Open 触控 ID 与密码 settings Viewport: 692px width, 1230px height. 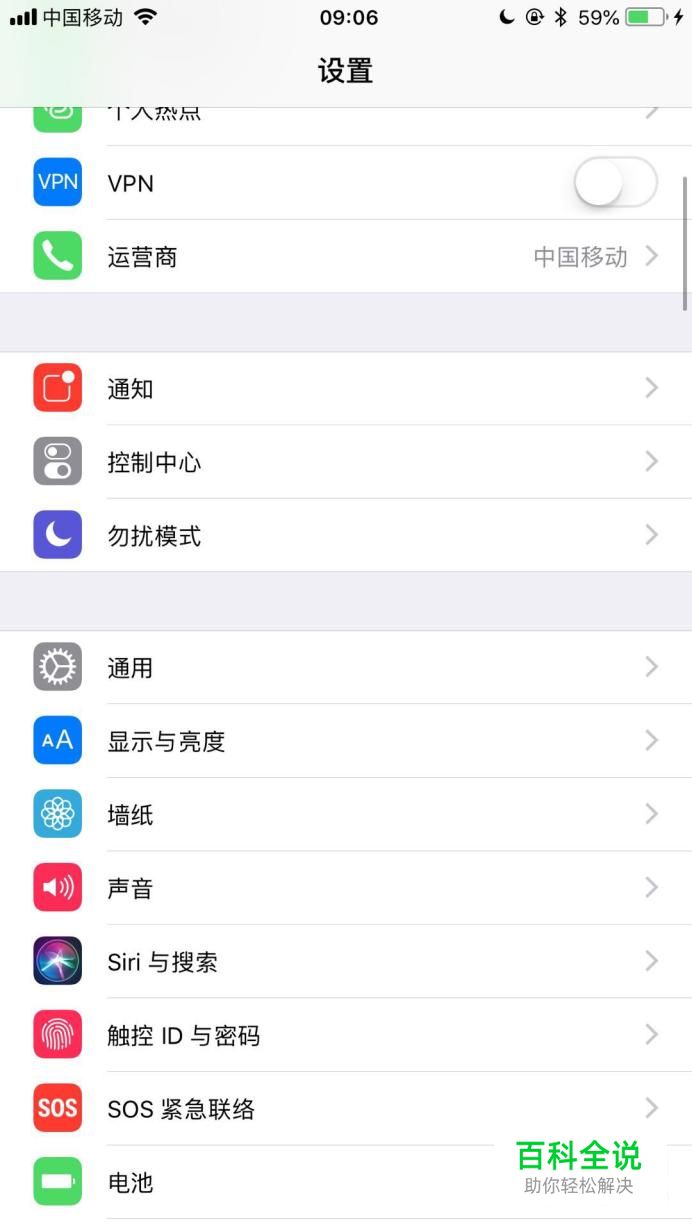coord(345,1035)
